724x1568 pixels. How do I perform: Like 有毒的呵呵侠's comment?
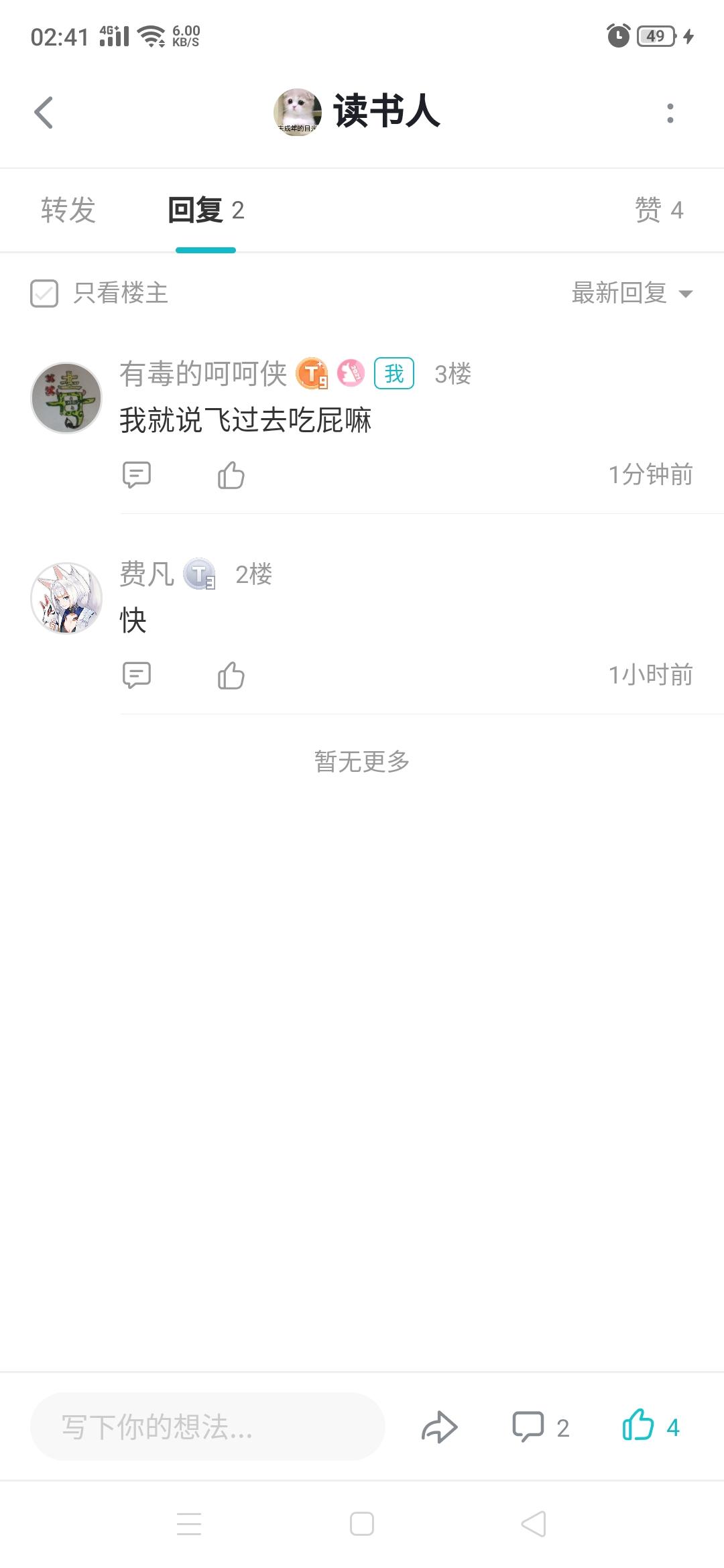coord(231,475)
